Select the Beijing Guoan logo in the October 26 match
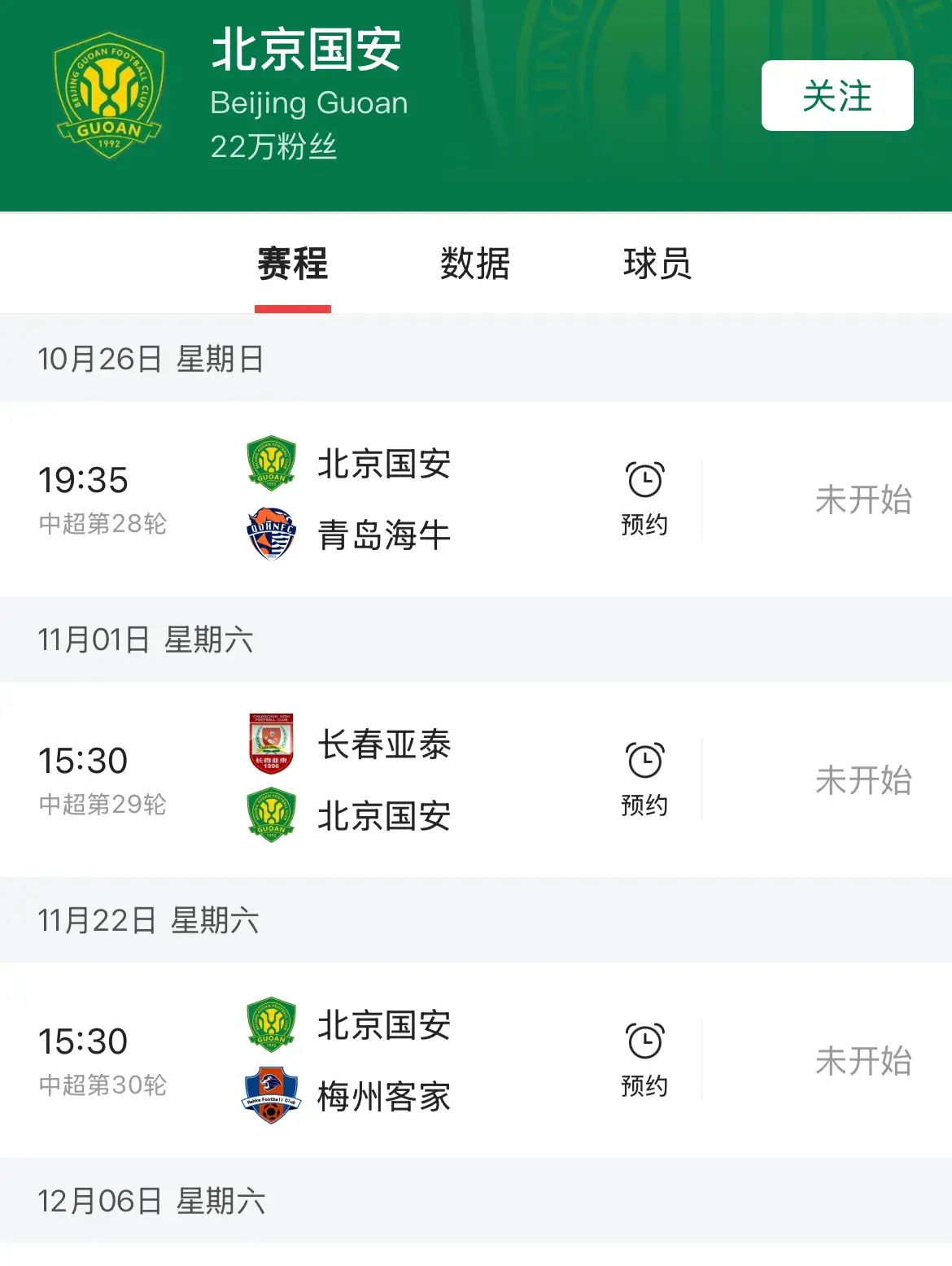The width and height of the screenshot is (952, 1266). [x=271, y=464]
